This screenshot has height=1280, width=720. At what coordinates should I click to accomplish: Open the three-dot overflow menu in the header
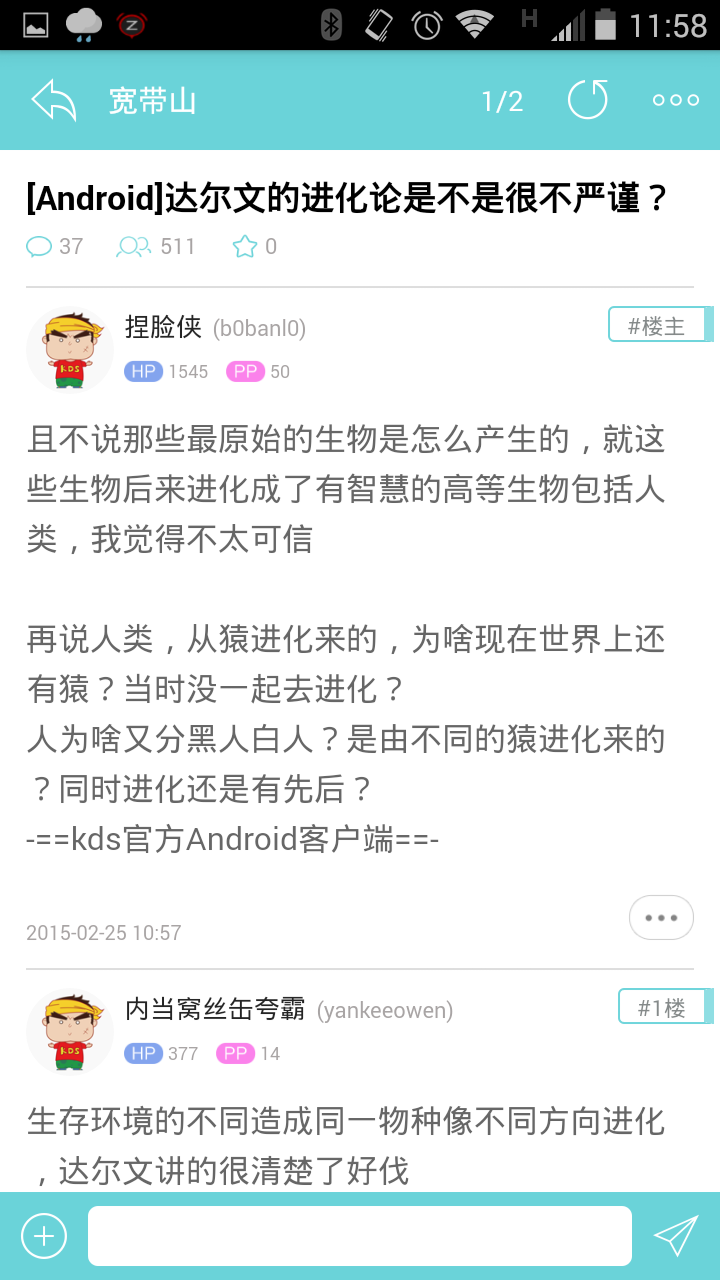675,100
